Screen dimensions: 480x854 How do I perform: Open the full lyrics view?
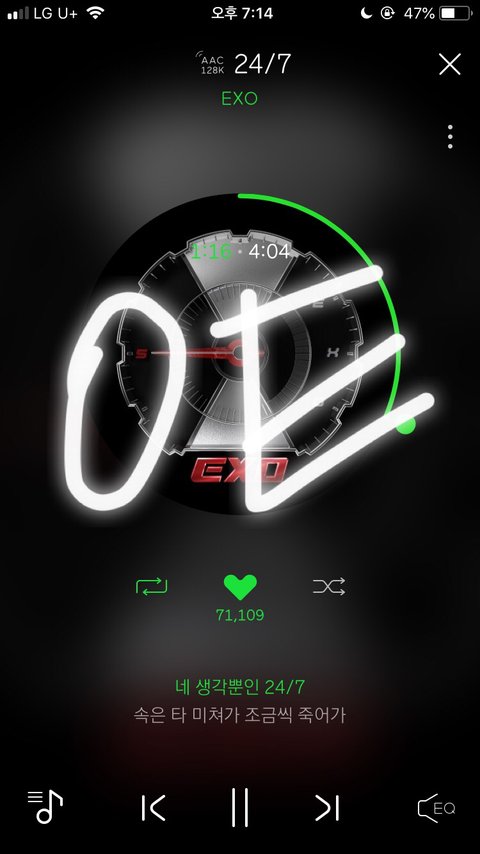240,701
